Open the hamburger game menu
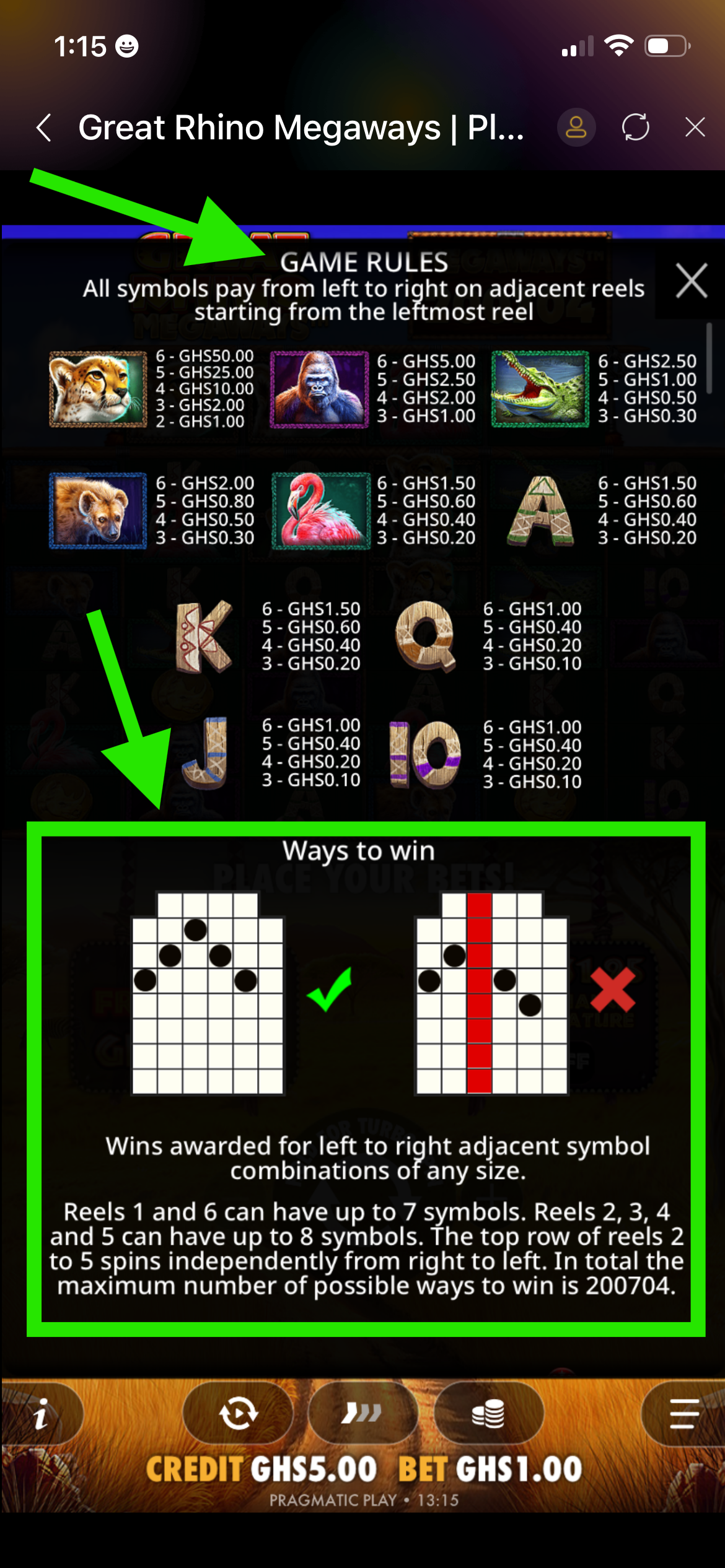 [684, 1413]
